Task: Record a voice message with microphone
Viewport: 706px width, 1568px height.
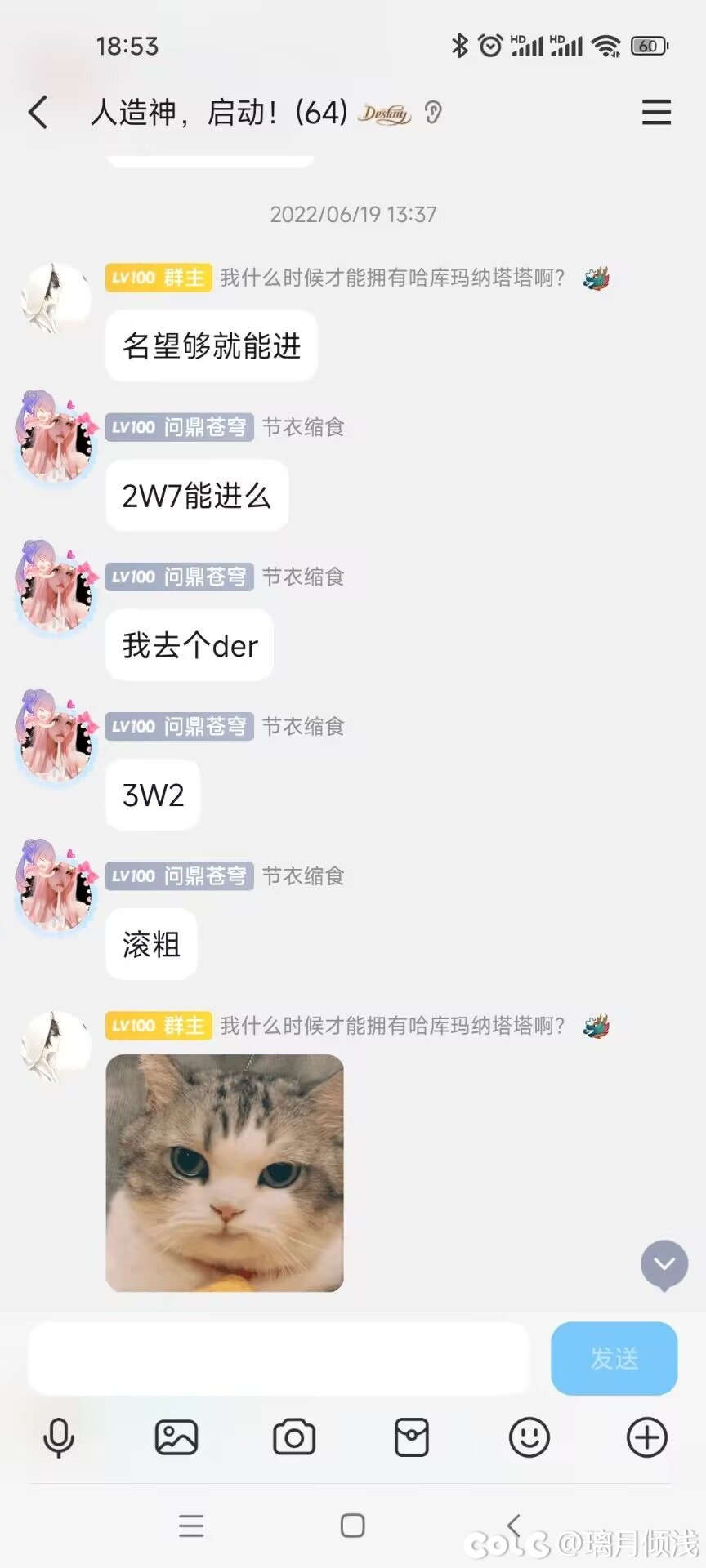Action: [x=59, y=1437]
